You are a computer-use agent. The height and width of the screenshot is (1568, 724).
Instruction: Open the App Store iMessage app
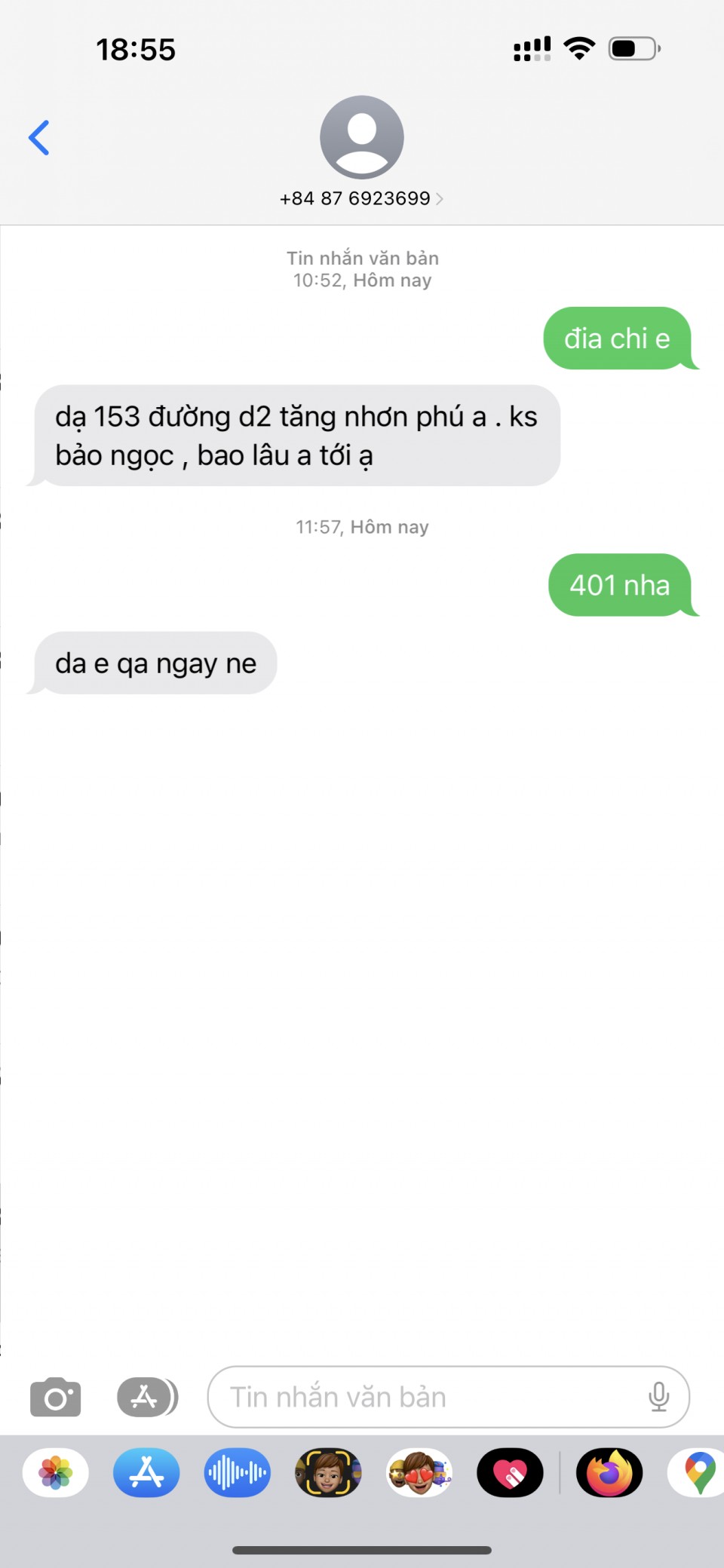(x=146, y=1472)
